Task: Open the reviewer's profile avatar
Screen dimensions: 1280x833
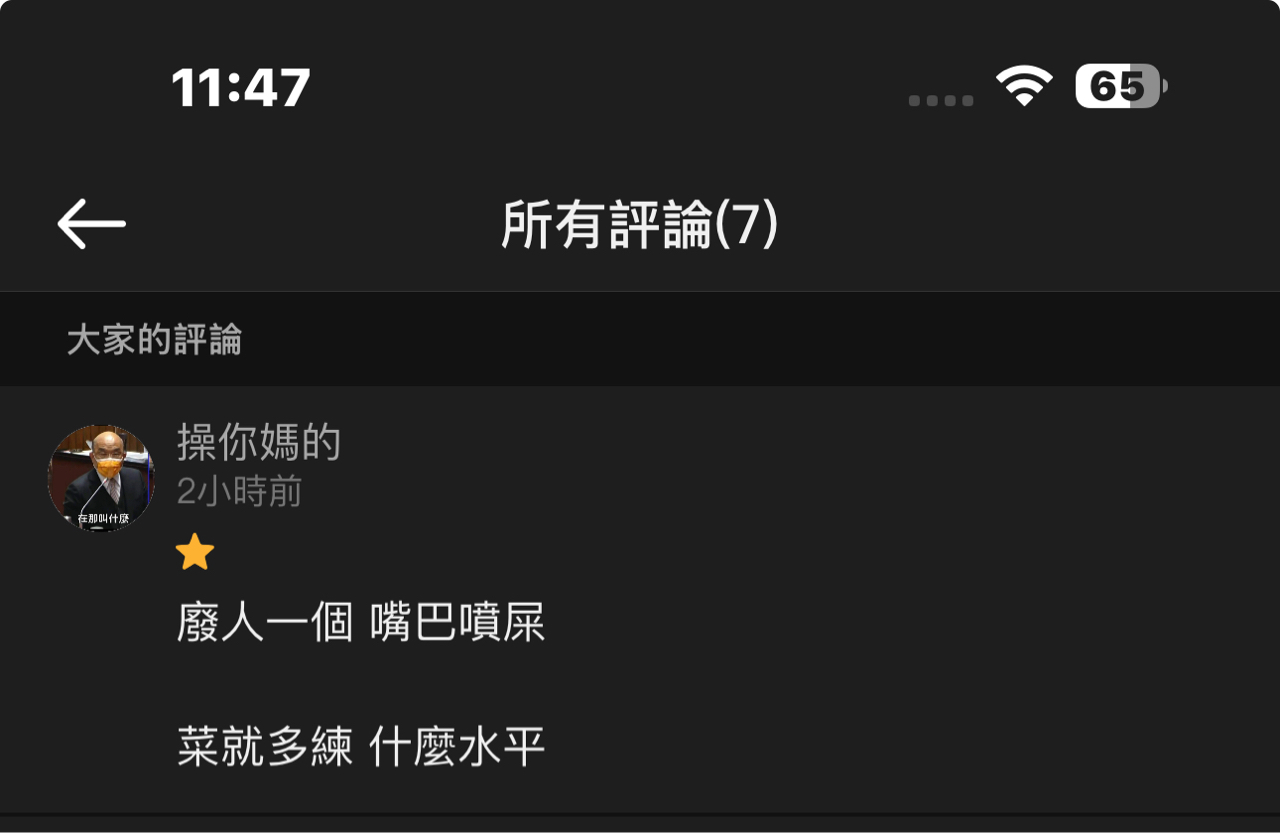Action: tap(101, 478)
